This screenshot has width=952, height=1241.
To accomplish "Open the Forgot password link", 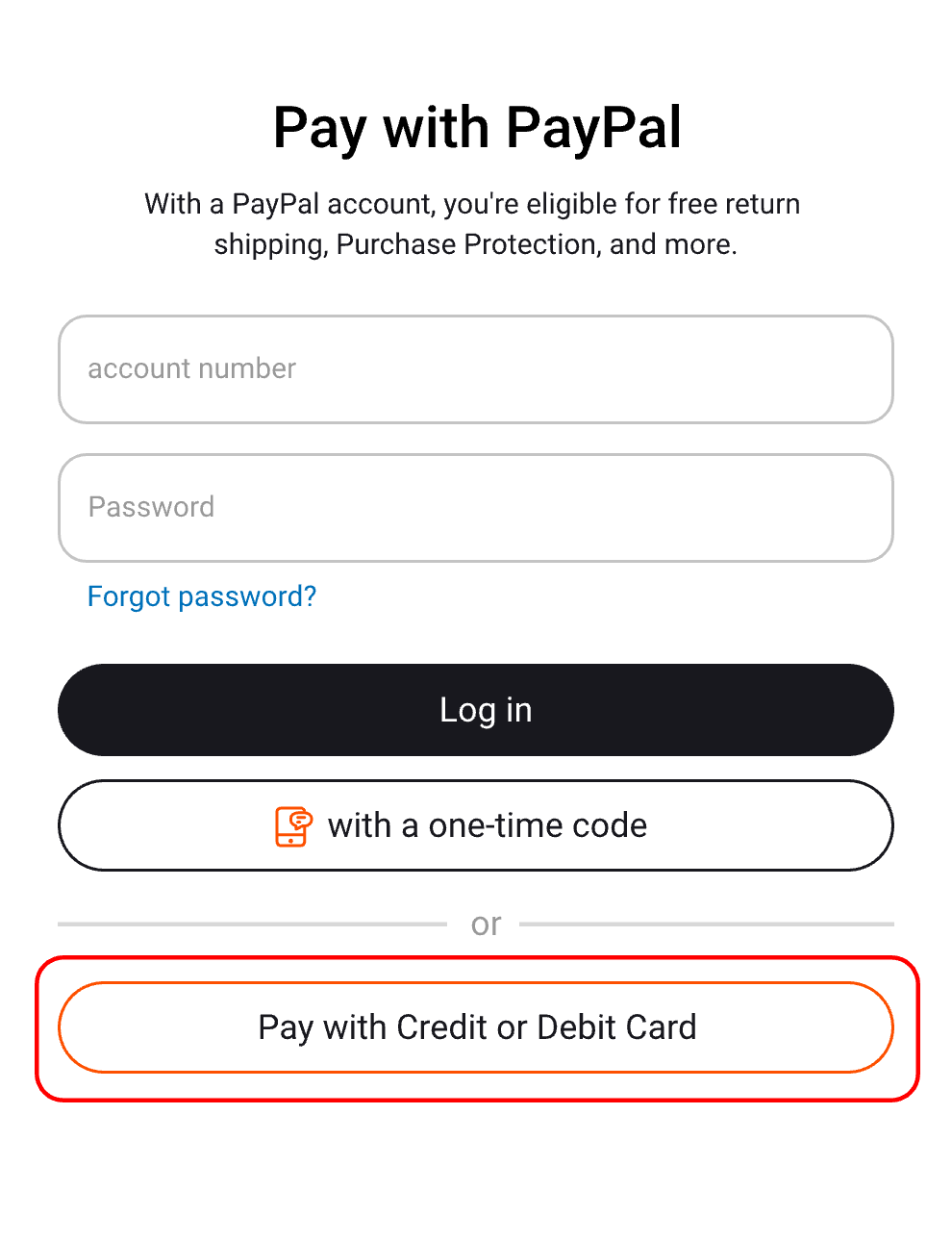I will 202,596.
